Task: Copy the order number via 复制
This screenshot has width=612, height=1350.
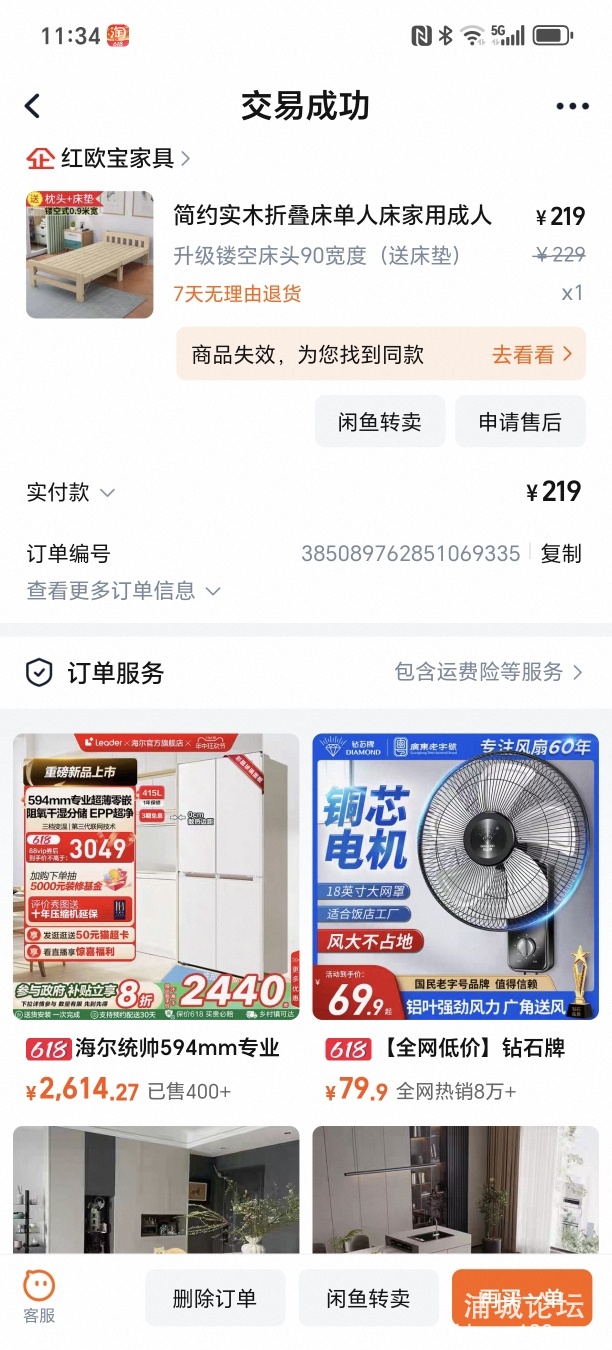Action: (560, 554)
